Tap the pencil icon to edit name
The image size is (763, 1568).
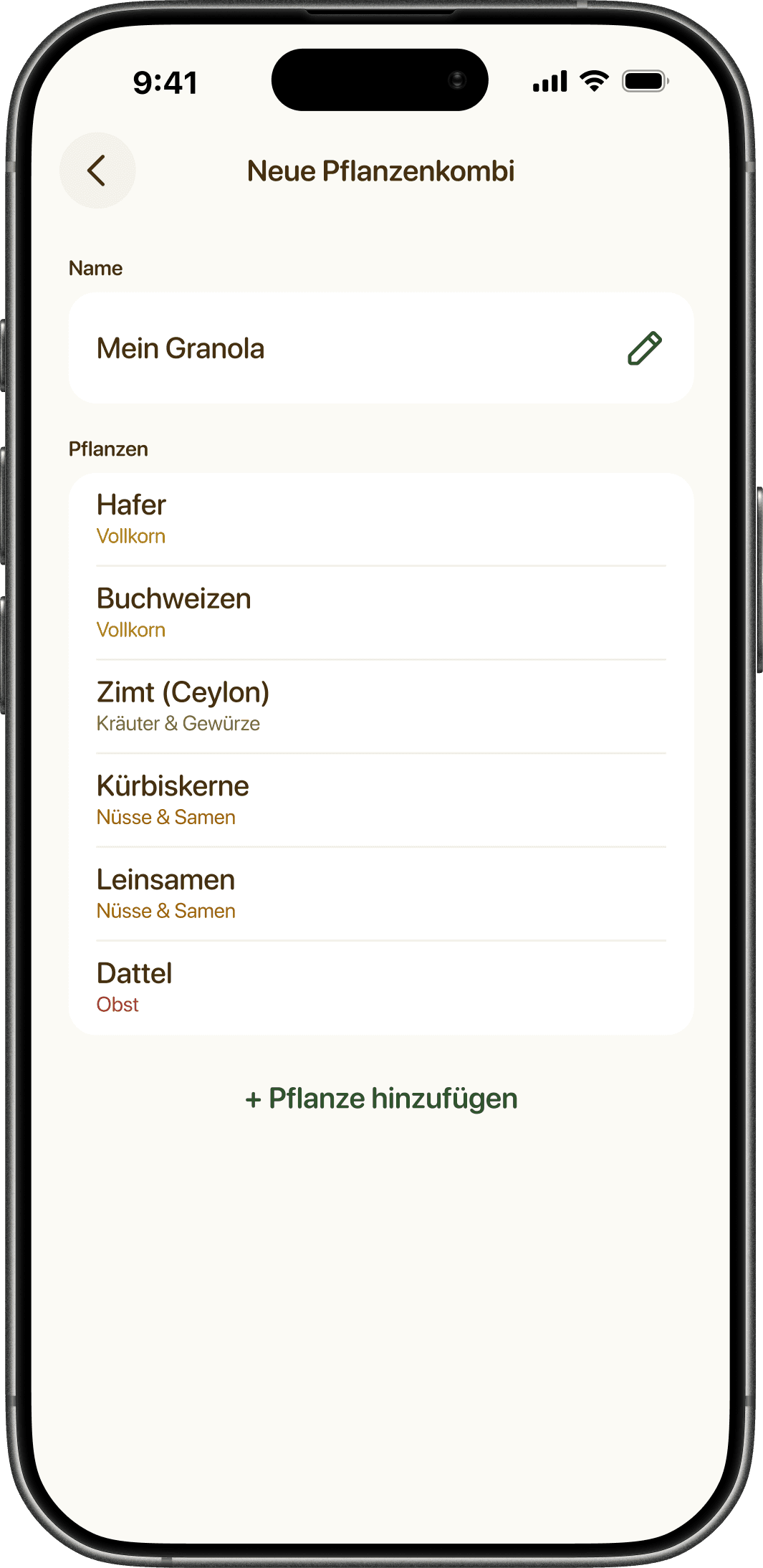[646, 348]
